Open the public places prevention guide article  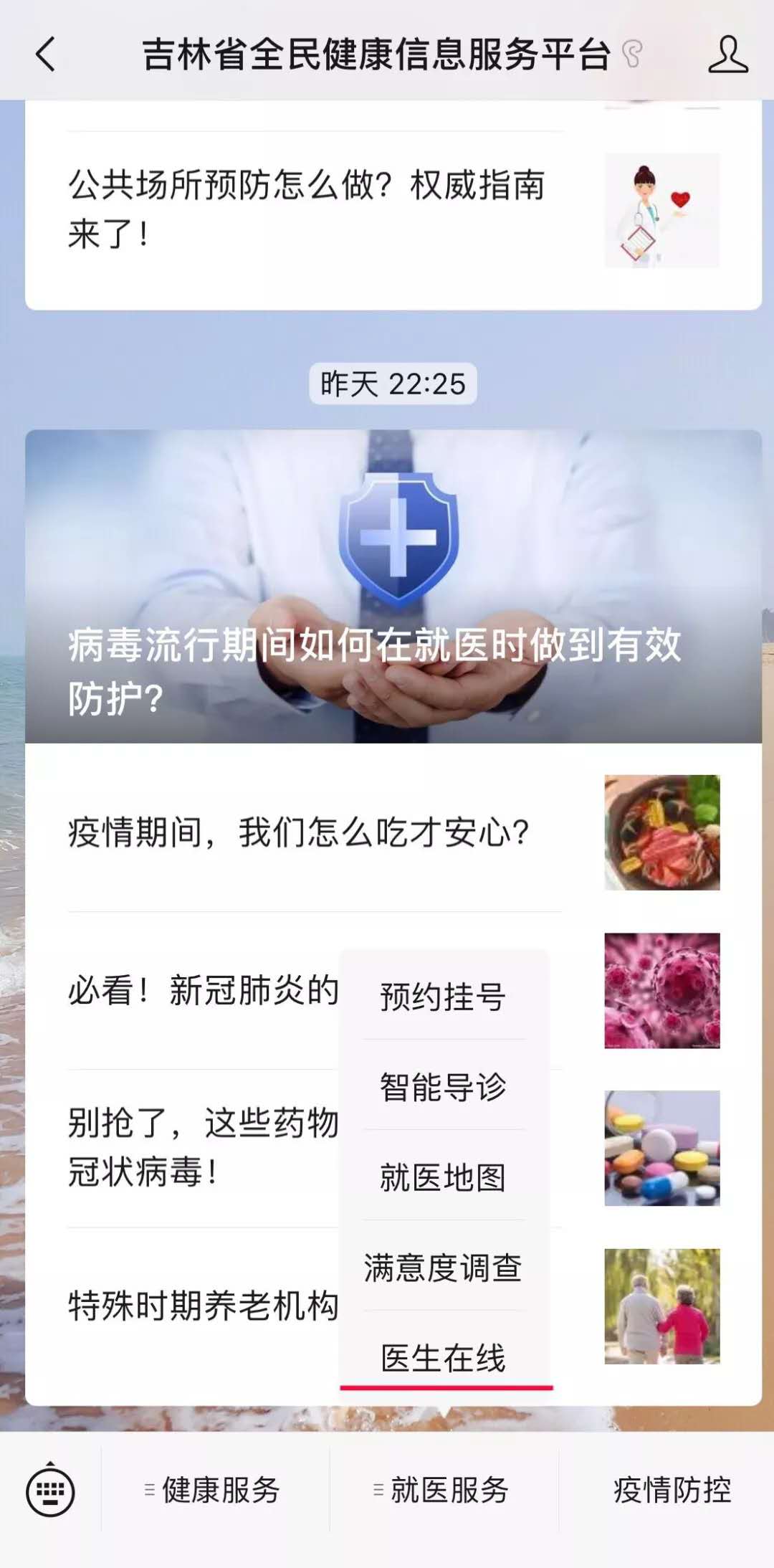point(308,209)
